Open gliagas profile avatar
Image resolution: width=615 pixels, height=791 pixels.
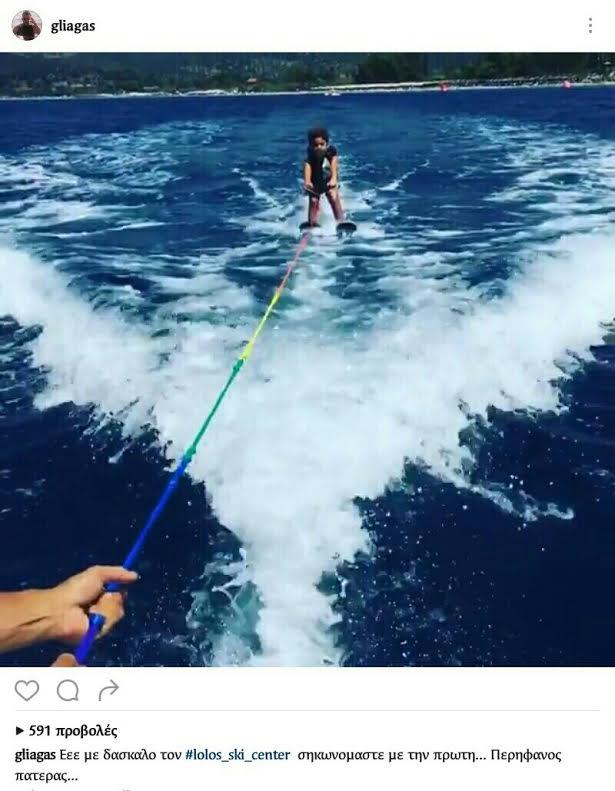[26, 25]
